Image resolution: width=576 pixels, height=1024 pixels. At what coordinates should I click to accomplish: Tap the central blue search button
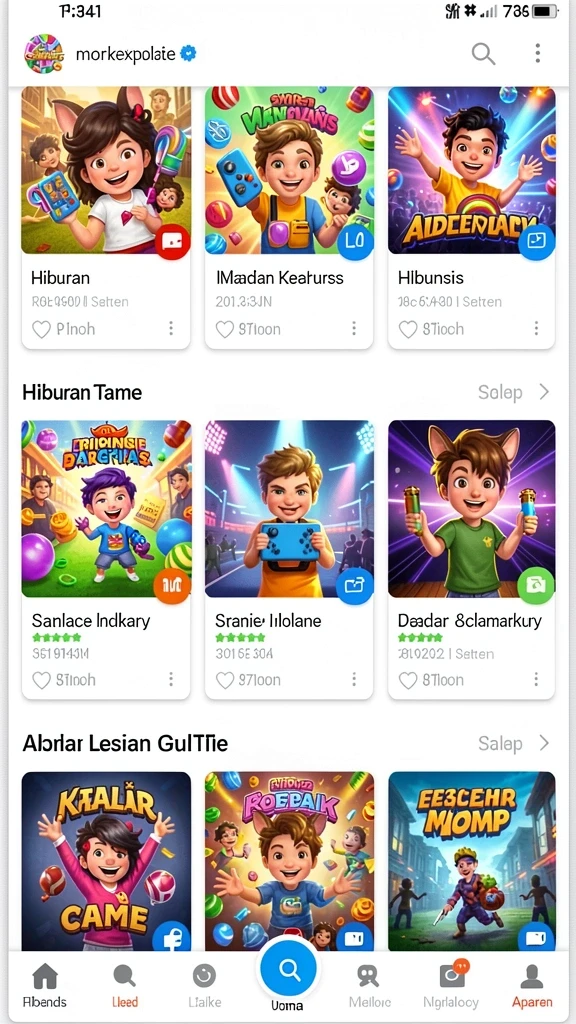(288, 968)
